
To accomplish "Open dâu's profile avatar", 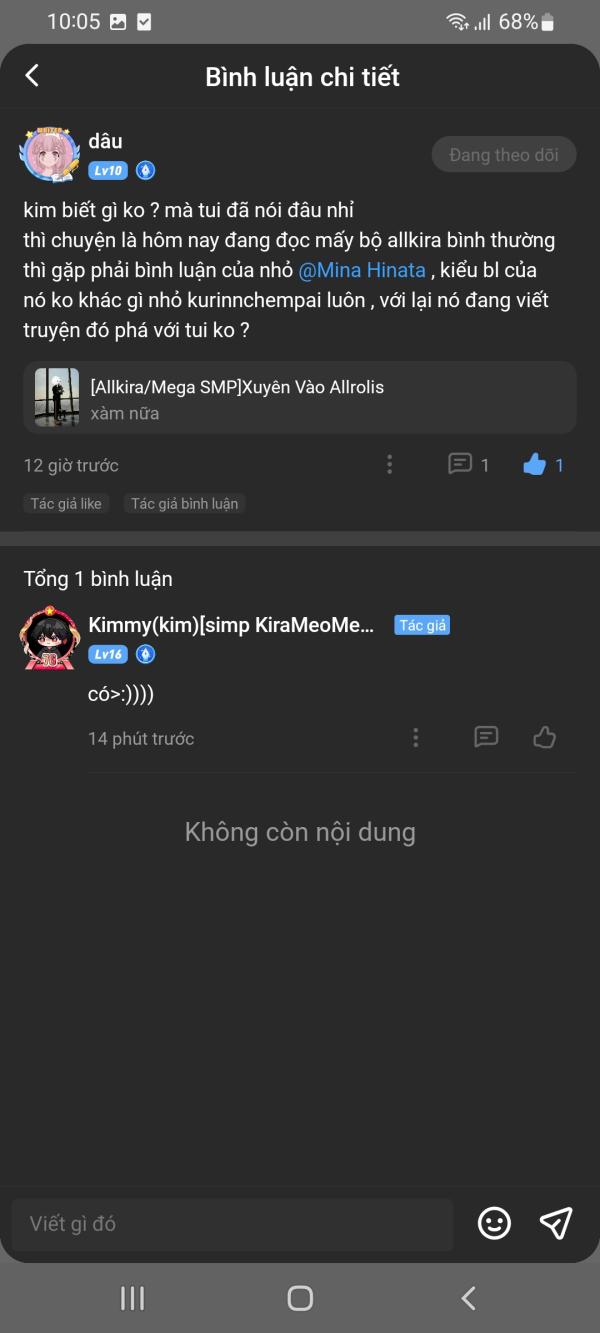I will click(x=48, y=155).
